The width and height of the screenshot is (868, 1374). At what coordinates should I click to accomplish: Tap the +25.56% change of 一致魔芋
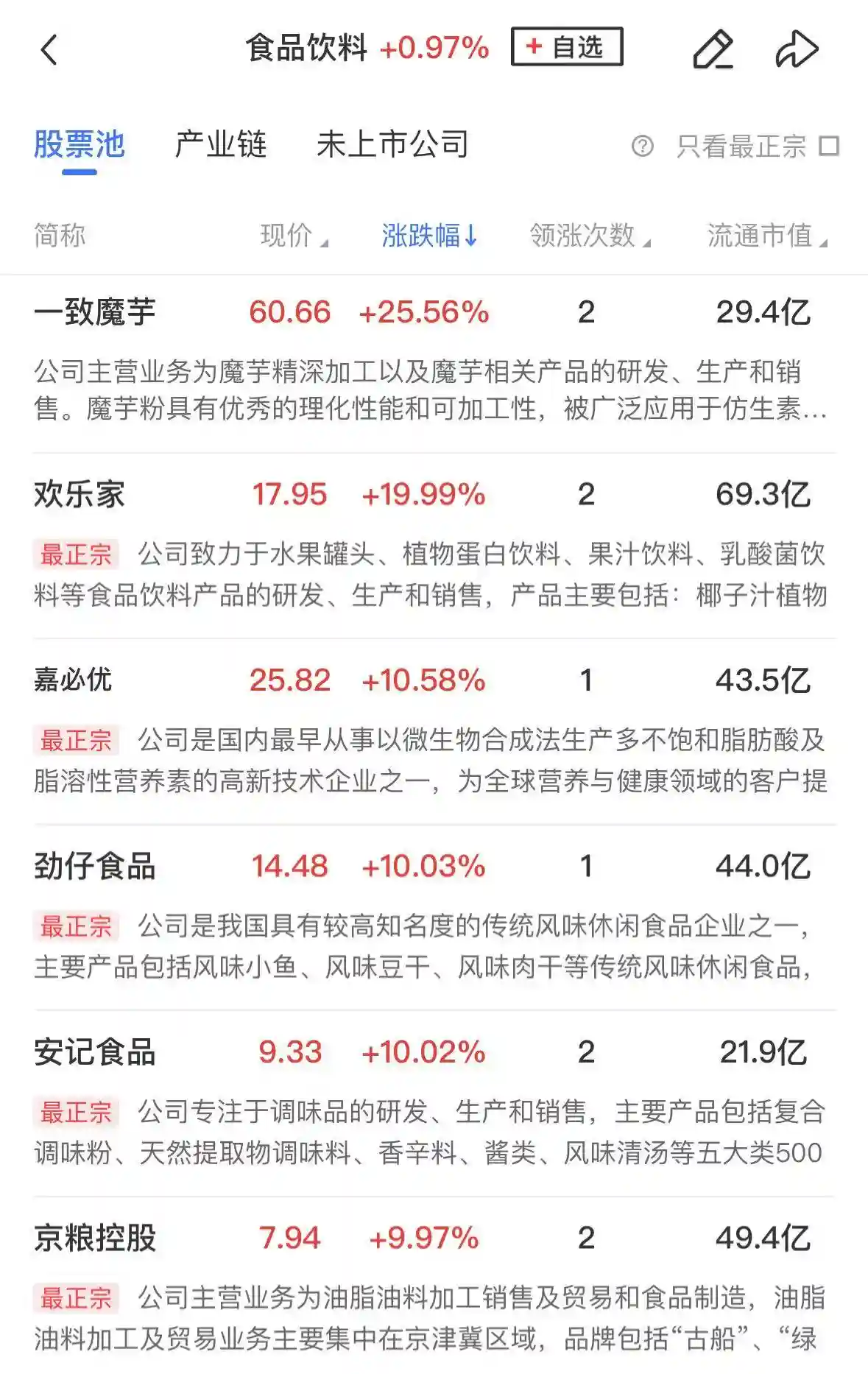[426, 312]
